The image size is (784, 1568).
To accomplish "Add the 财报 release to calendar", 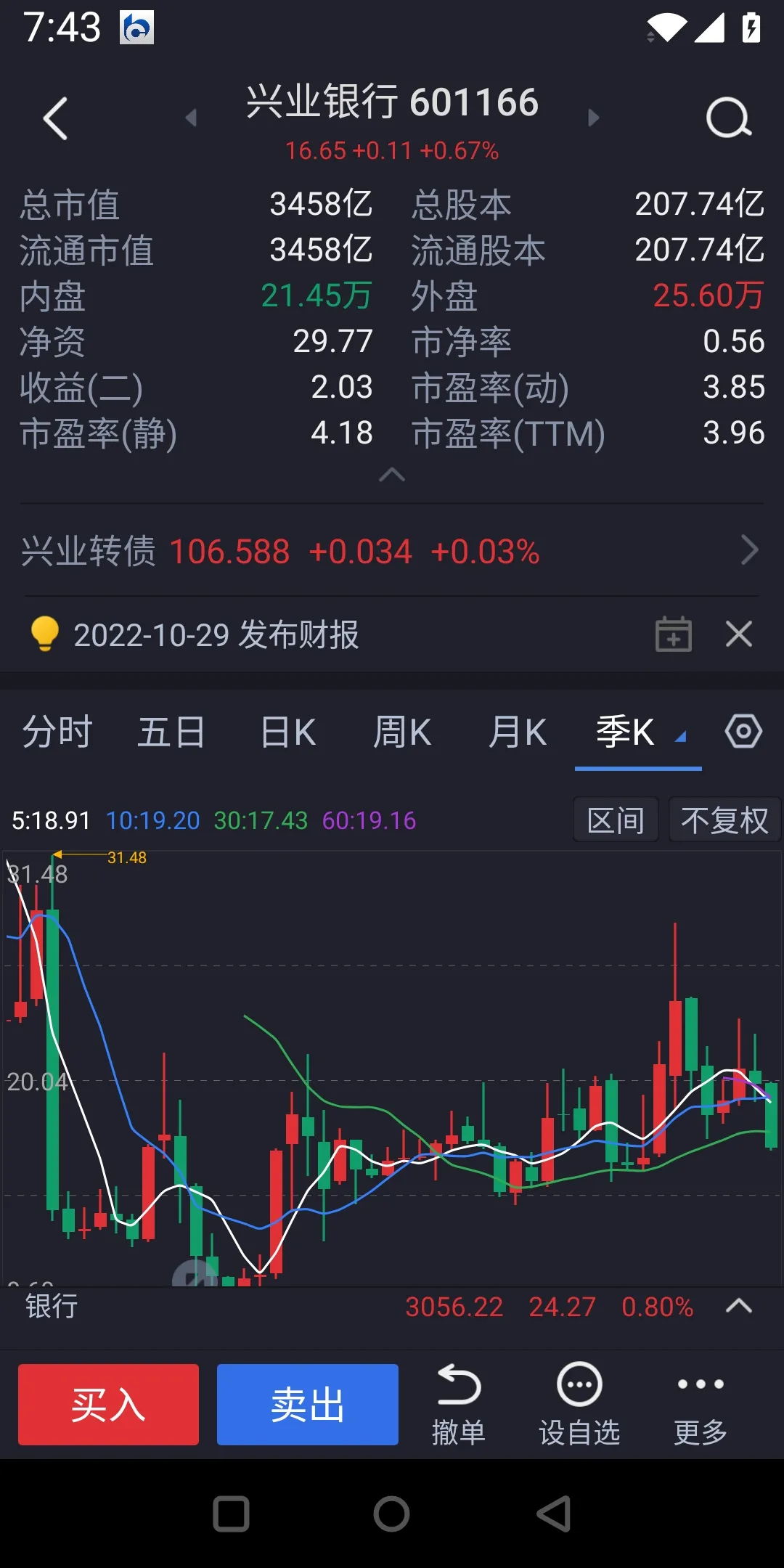I will (x=673, y=634).
